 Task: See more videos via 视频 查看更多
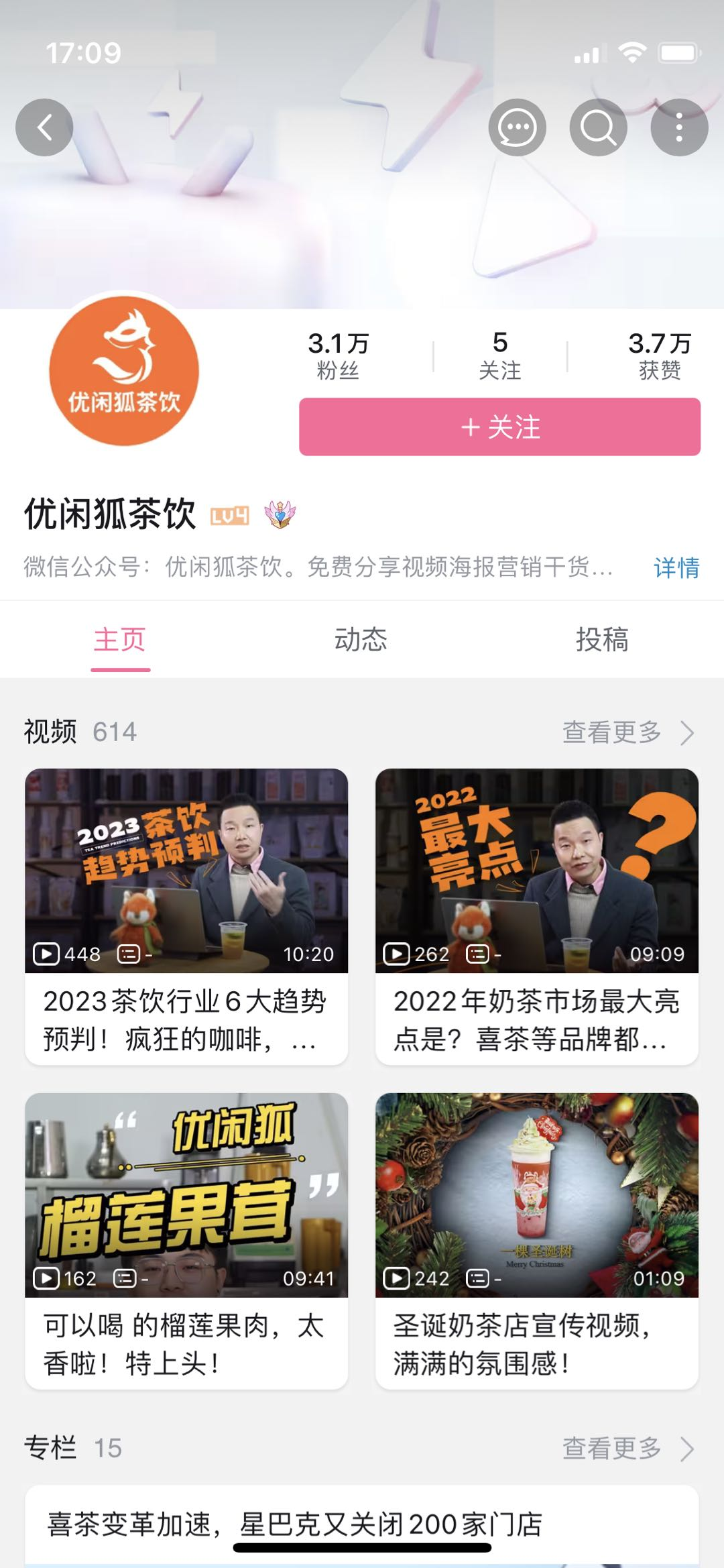pyautogui.click(x=627, y=732)
